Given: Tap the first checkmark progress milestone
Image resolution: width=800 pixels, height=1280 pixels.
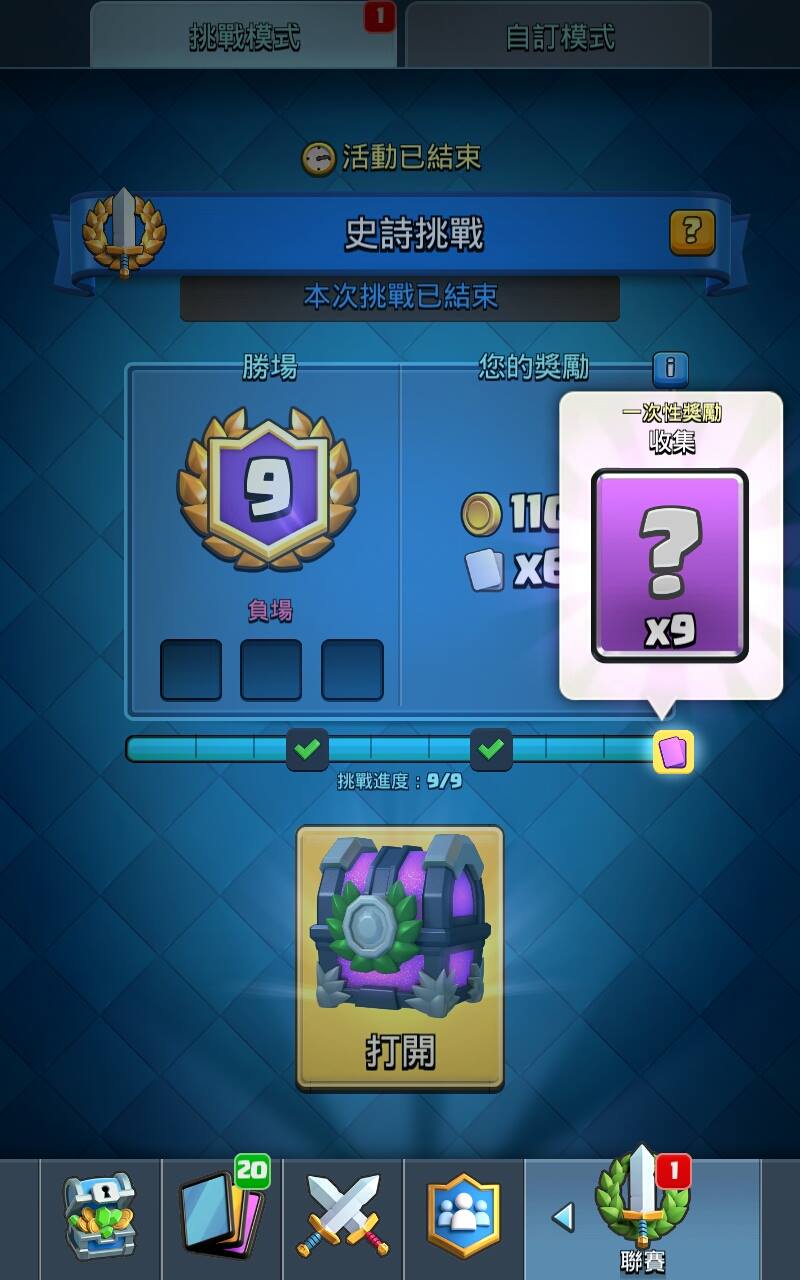Looking at the screenshot, I should [x=307, y=749].
